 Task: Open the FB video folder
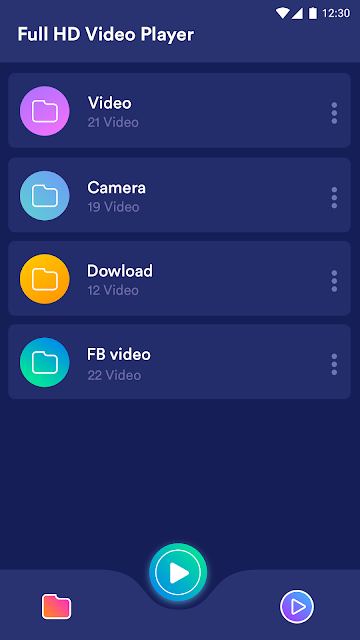[179, 362]
